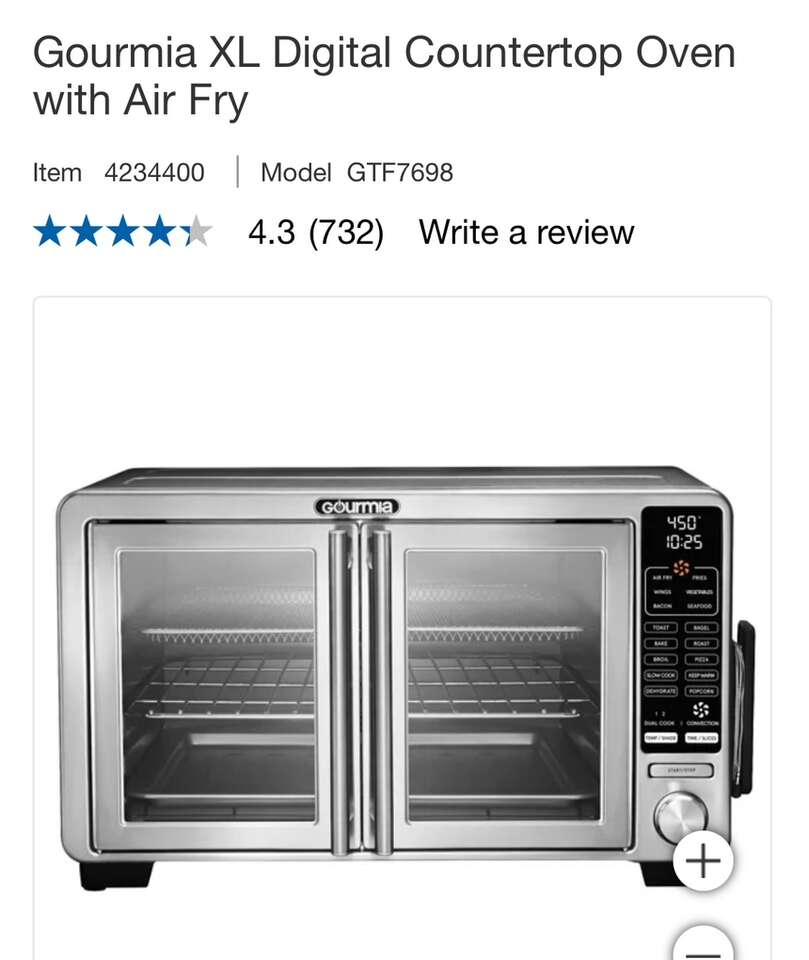Open Write a review
Viewport: 809px width, 960px height.
(x=527, y=232)
